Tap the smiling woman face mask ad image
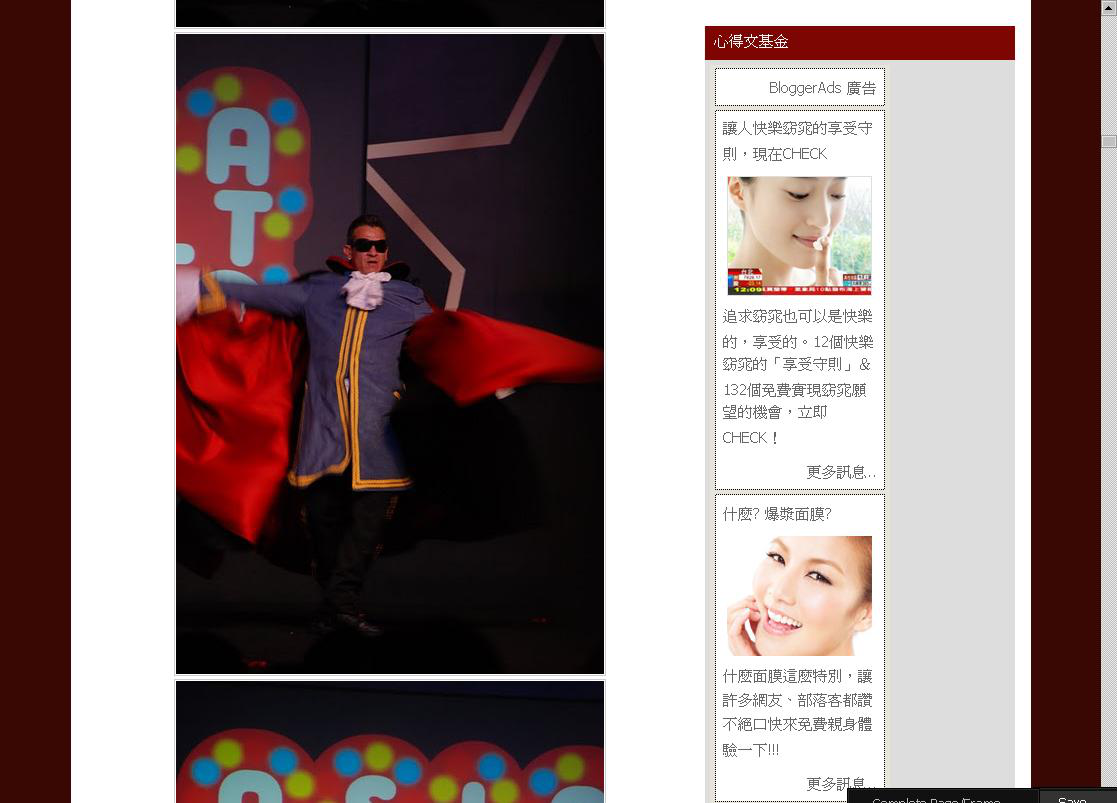 point(799,595)
